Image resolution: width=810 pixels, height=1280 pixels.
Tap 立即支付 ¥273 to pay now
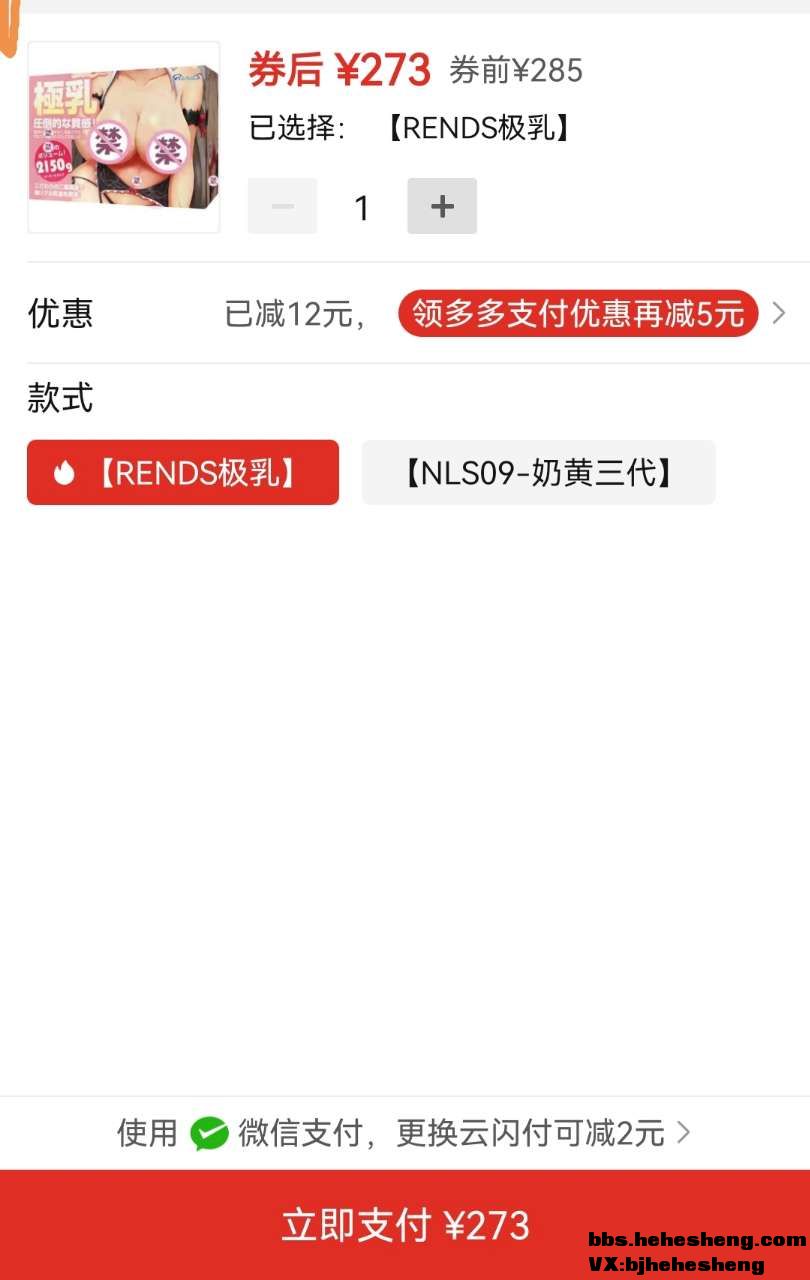coord(404,1225)
